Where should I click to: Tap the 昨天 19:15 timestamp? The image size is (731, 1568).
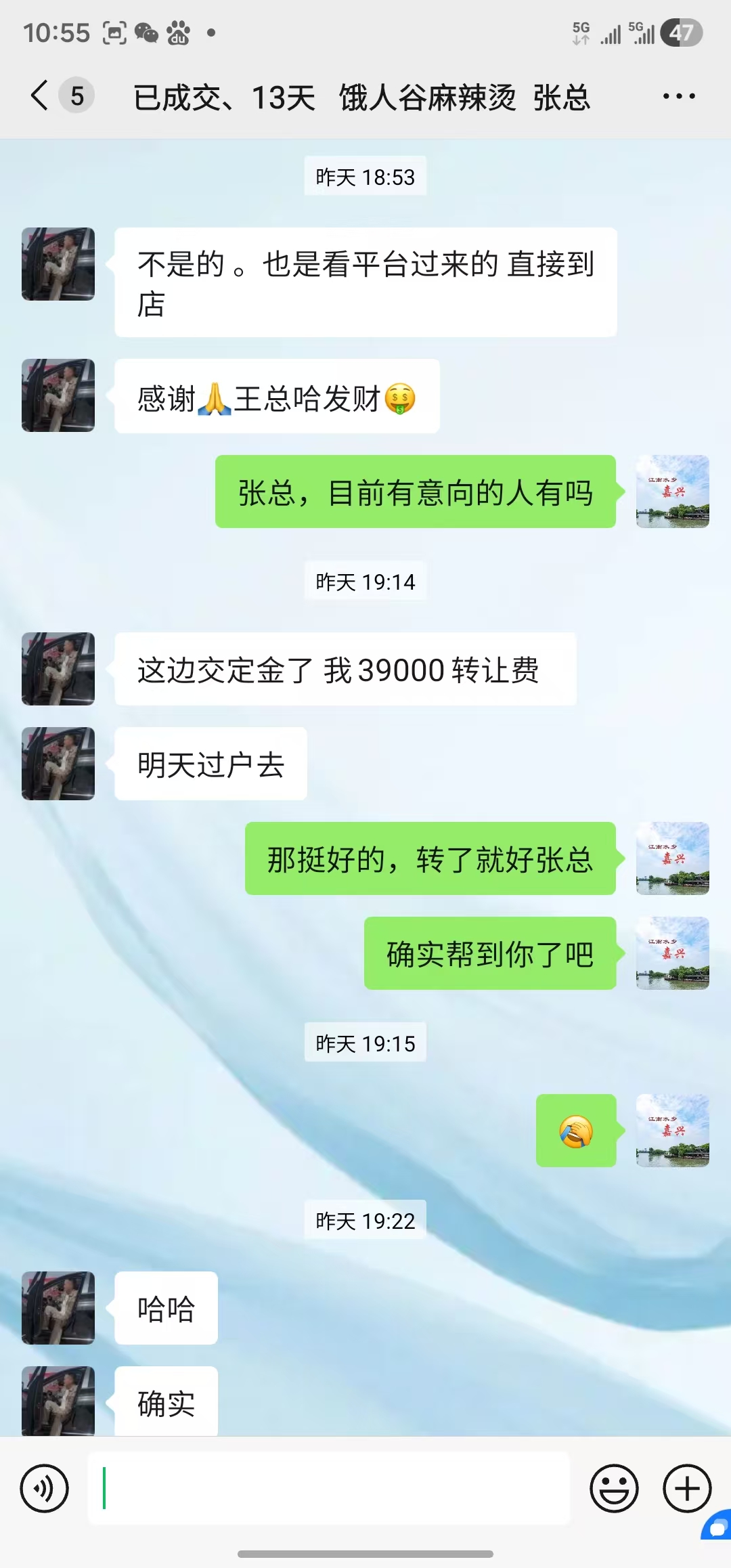(x=364, y=1043)
